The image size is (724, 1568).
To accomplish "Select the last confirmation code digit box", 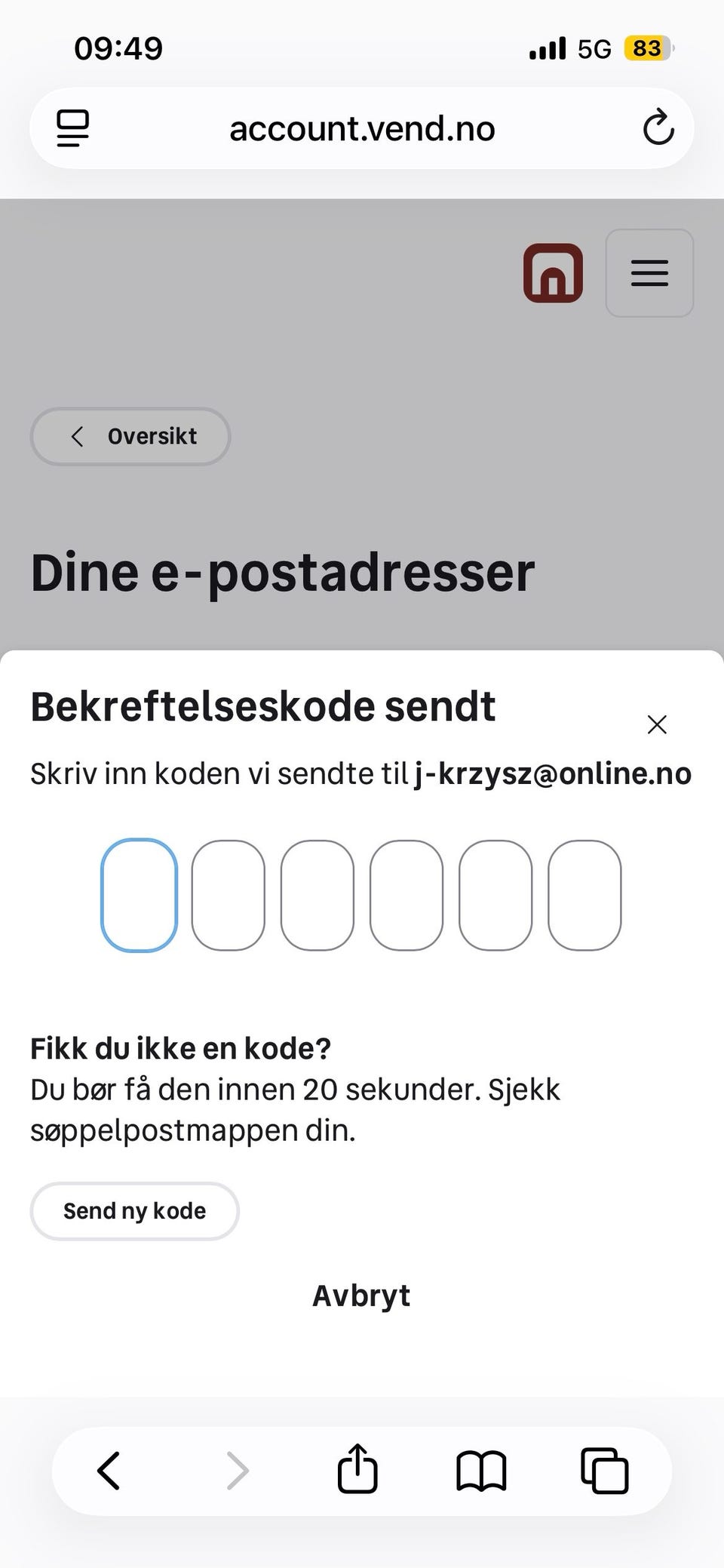I will tap(584, 895).
